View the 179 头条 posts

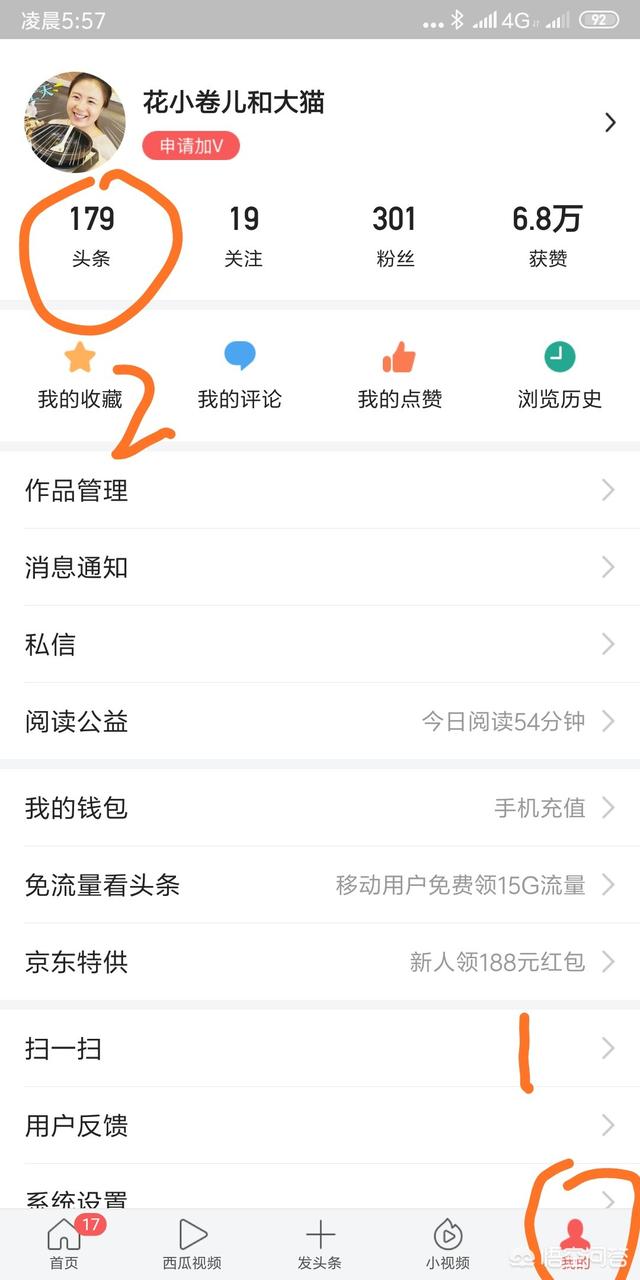[91, 235]
